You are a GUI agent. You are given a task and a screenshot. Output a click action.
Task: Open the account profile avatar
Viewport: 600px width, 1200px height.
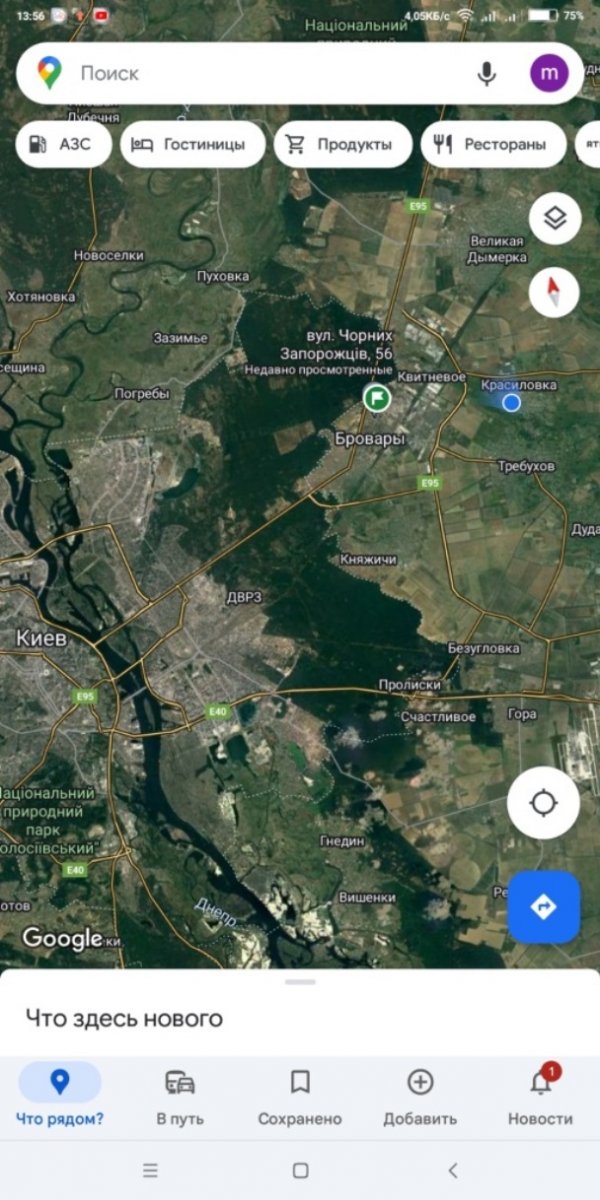point(549,73)
